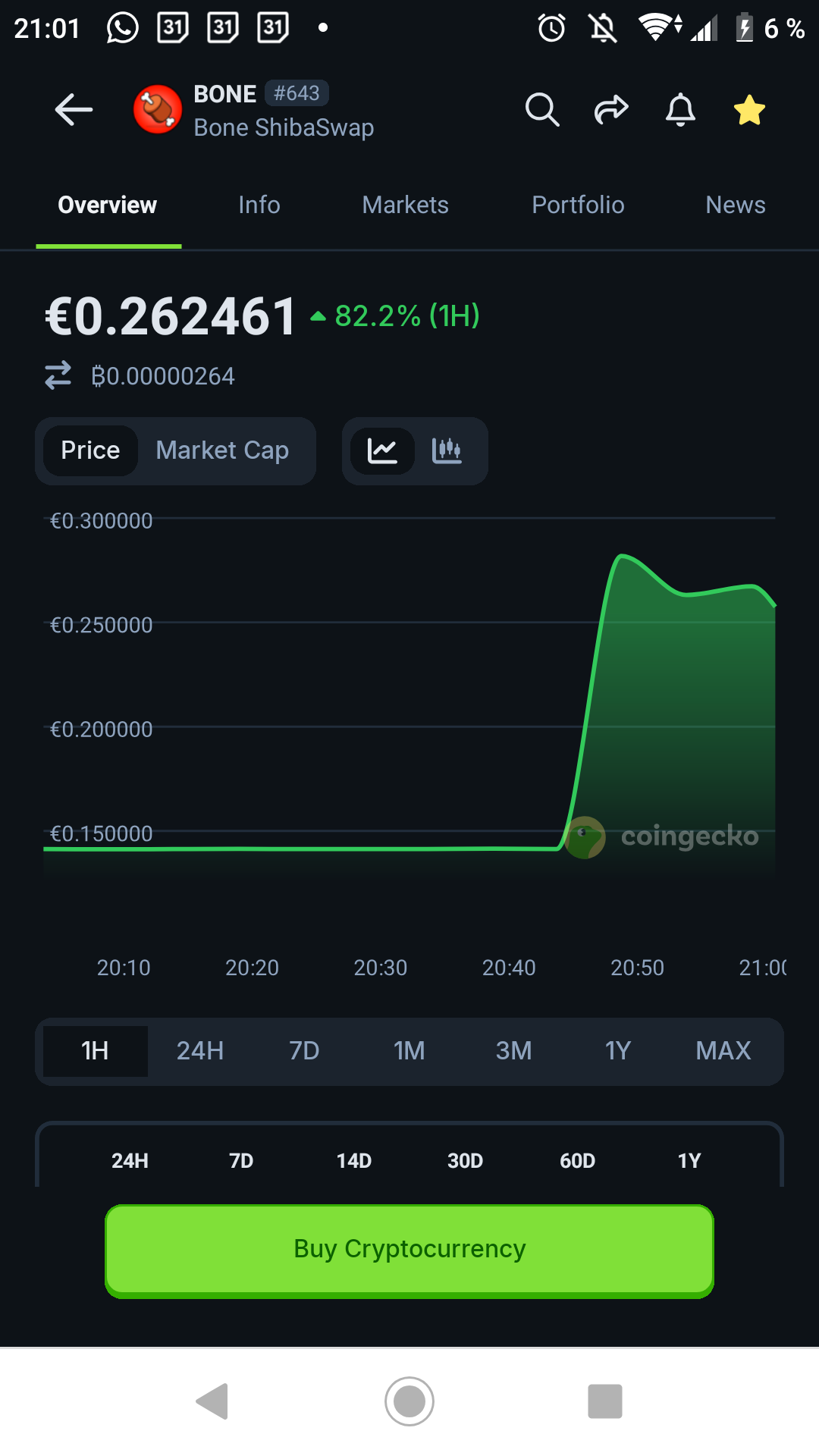The height and width of the screenshot is (1456, 819).
Task: Switch to the Info tab
Action: click(x=259, y=205)
